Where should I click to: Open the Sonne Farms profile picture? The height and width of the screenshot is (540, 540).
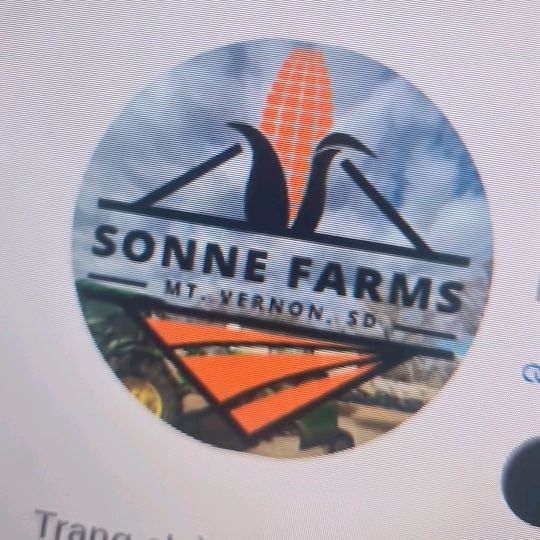[x=281, y=249]
